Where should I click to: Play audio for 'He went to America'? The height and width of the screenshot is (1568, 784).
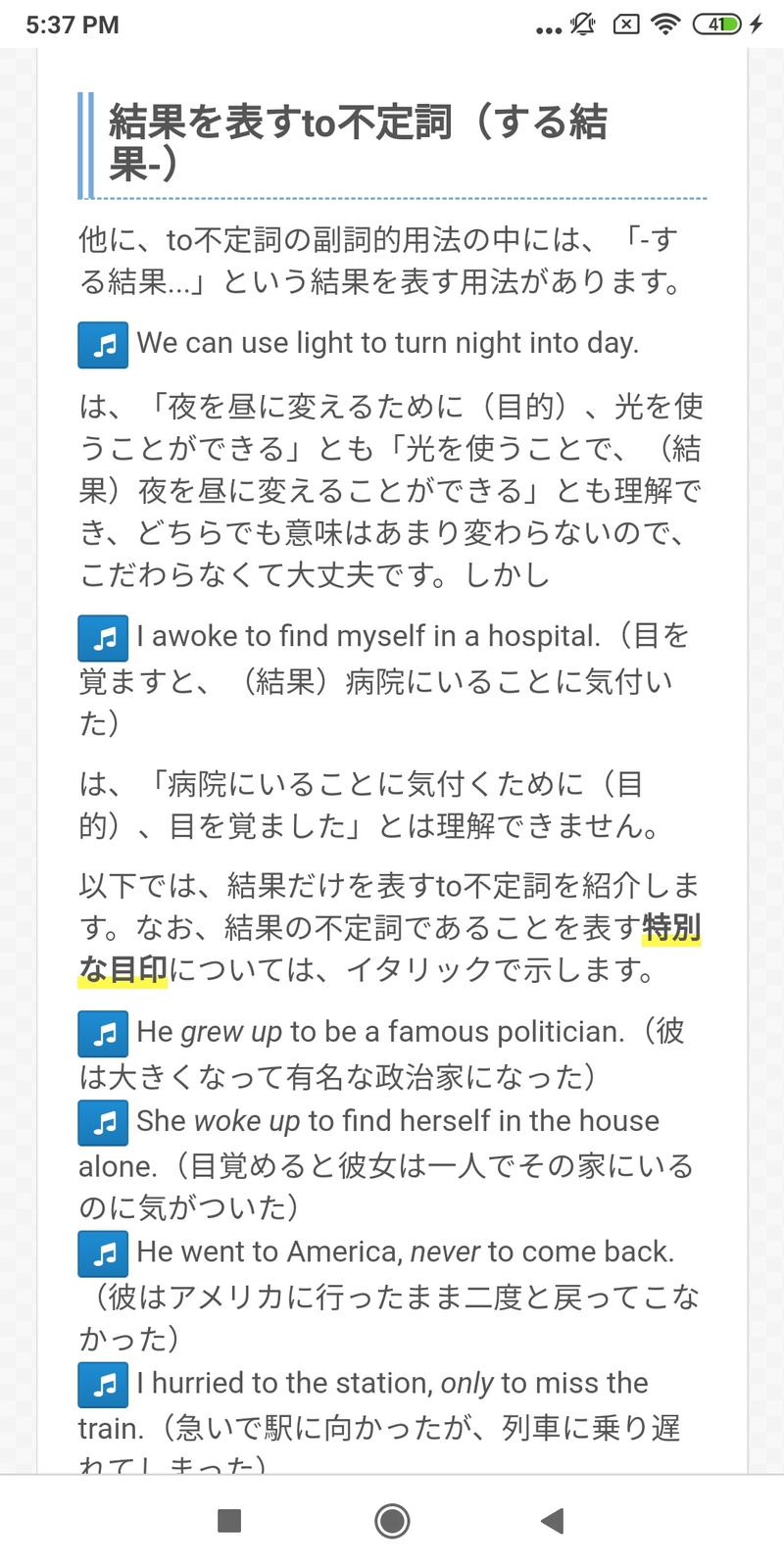click(103, 1253)
